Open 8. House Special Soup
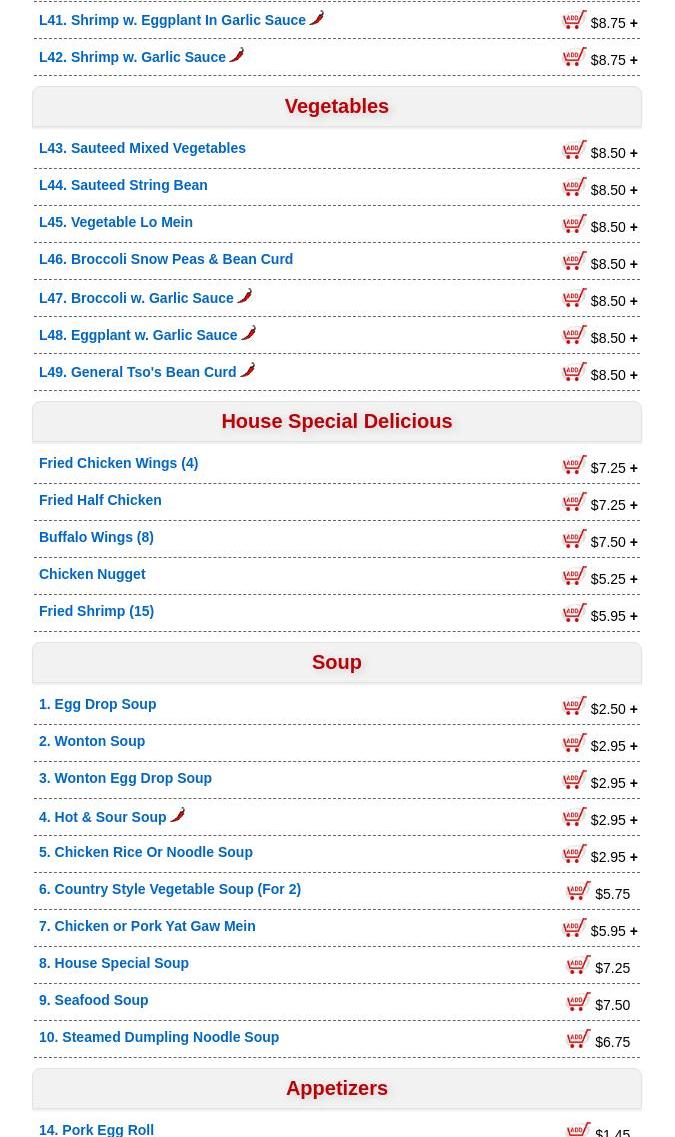675x1137 pixels. 114,963
